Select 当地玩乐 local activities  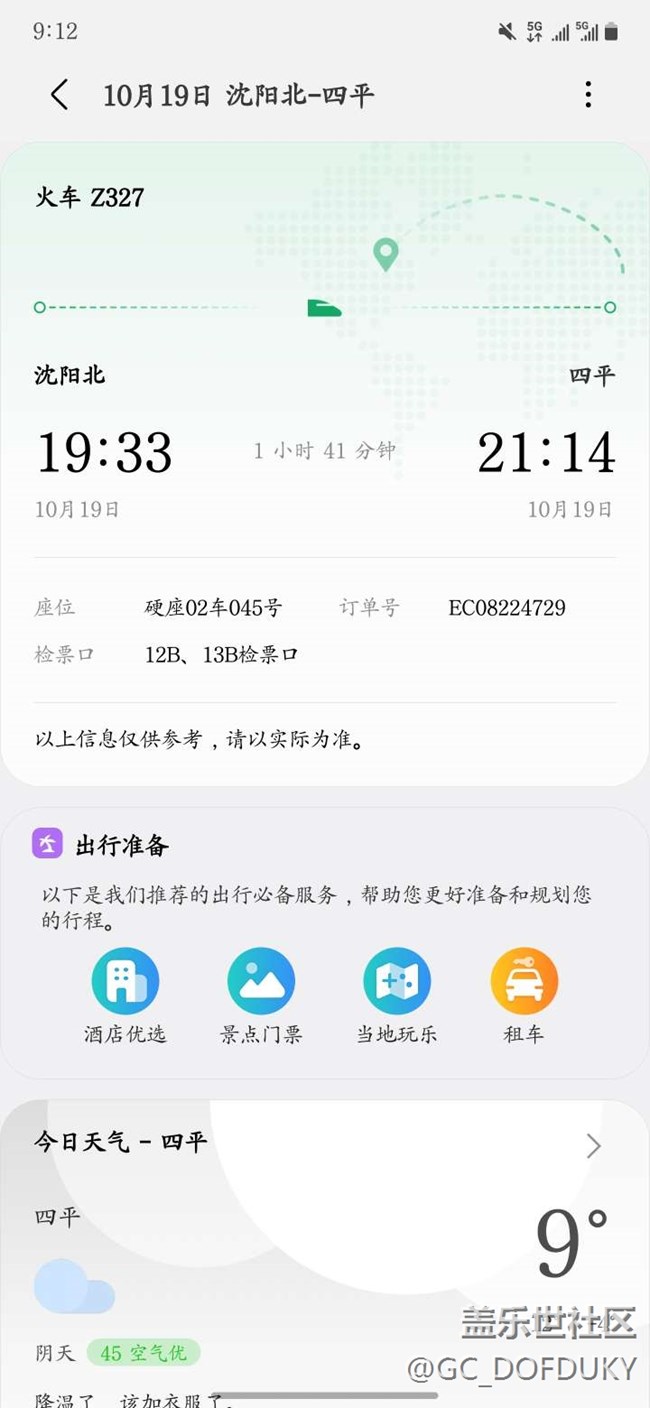tap(397, 995)
